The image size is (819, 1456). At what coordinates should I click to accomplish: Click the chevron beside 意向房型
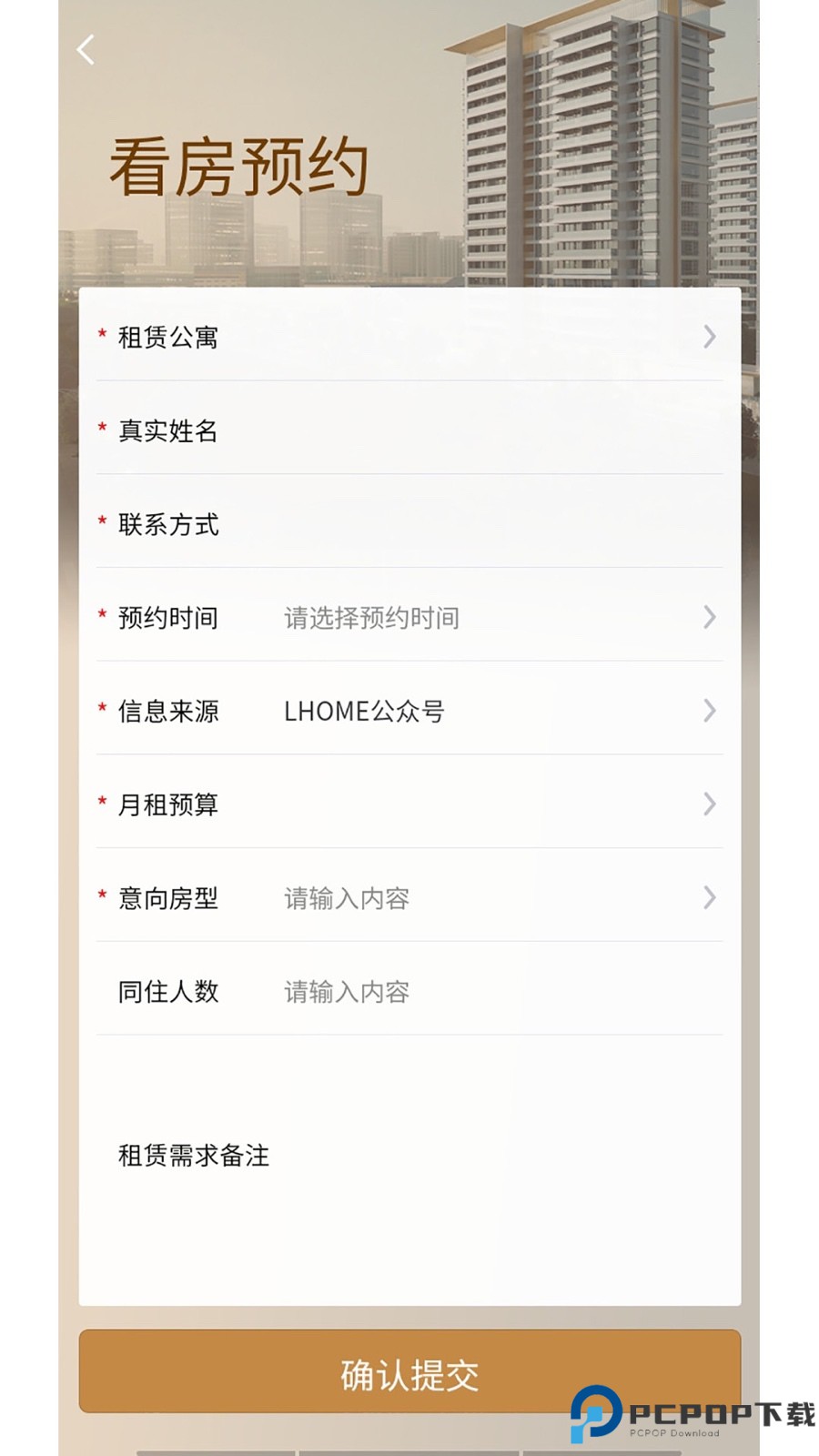tap(710, 898)
